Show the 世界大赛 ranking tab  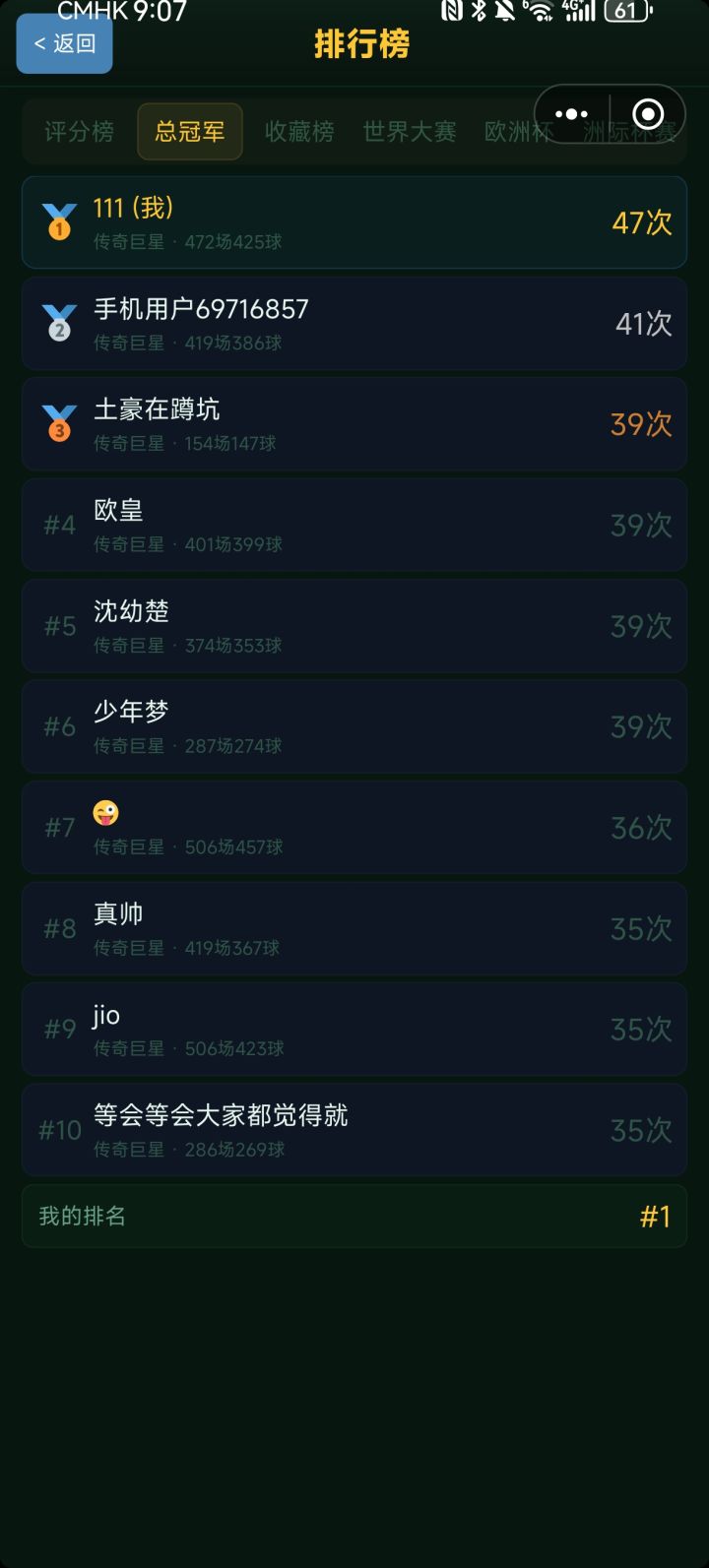tap(410, 131)
